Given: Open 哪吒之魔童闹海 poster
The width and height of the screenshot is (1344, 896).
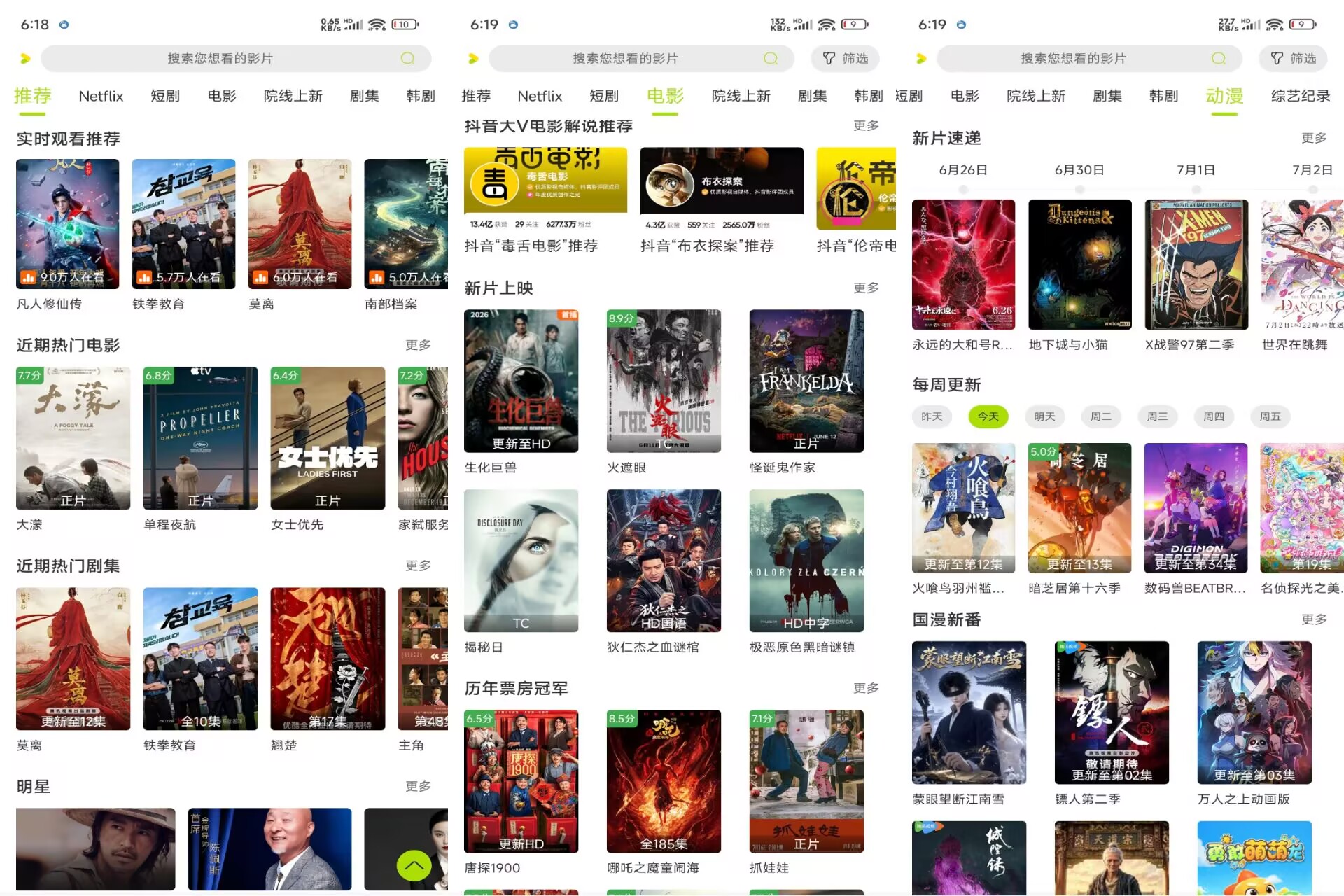Looking at the screenshot, I should [x=664, y=781].
